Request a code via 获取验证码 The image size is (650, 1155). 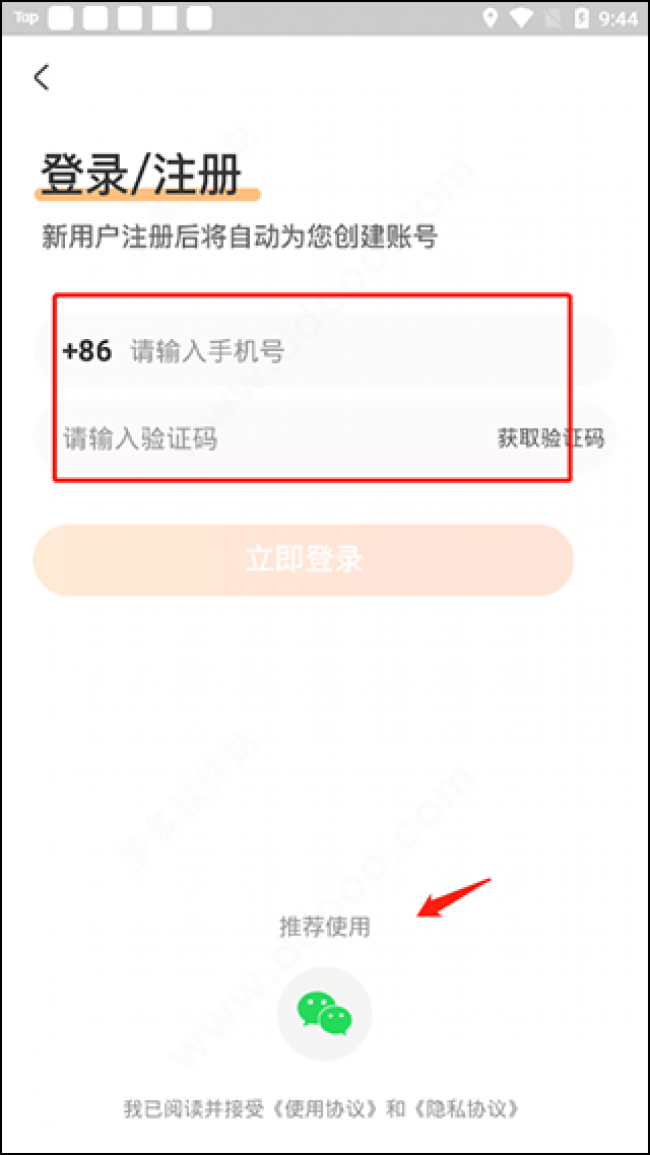(x=551, y=438)
